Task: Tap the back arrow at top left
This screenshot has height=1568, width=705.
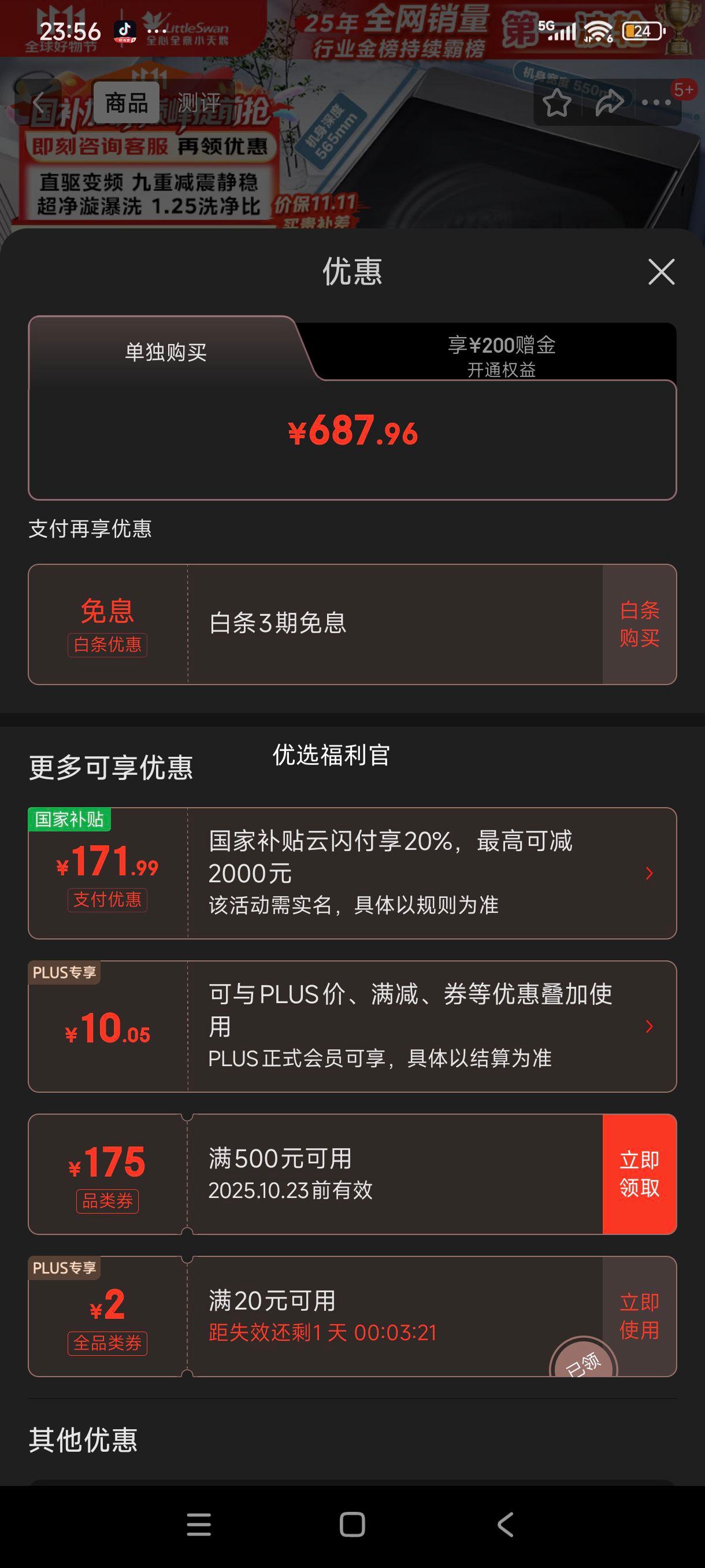Action: [38, 102]
